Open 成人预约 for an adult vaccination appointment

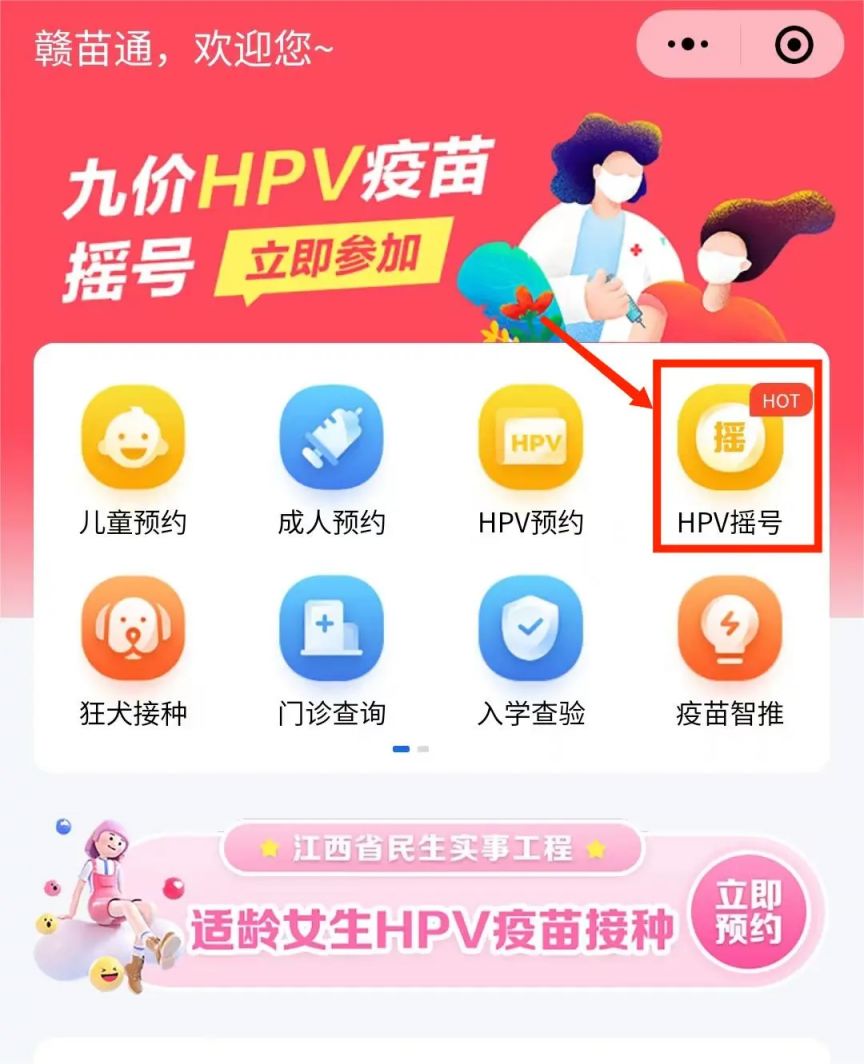coord(331,460)
